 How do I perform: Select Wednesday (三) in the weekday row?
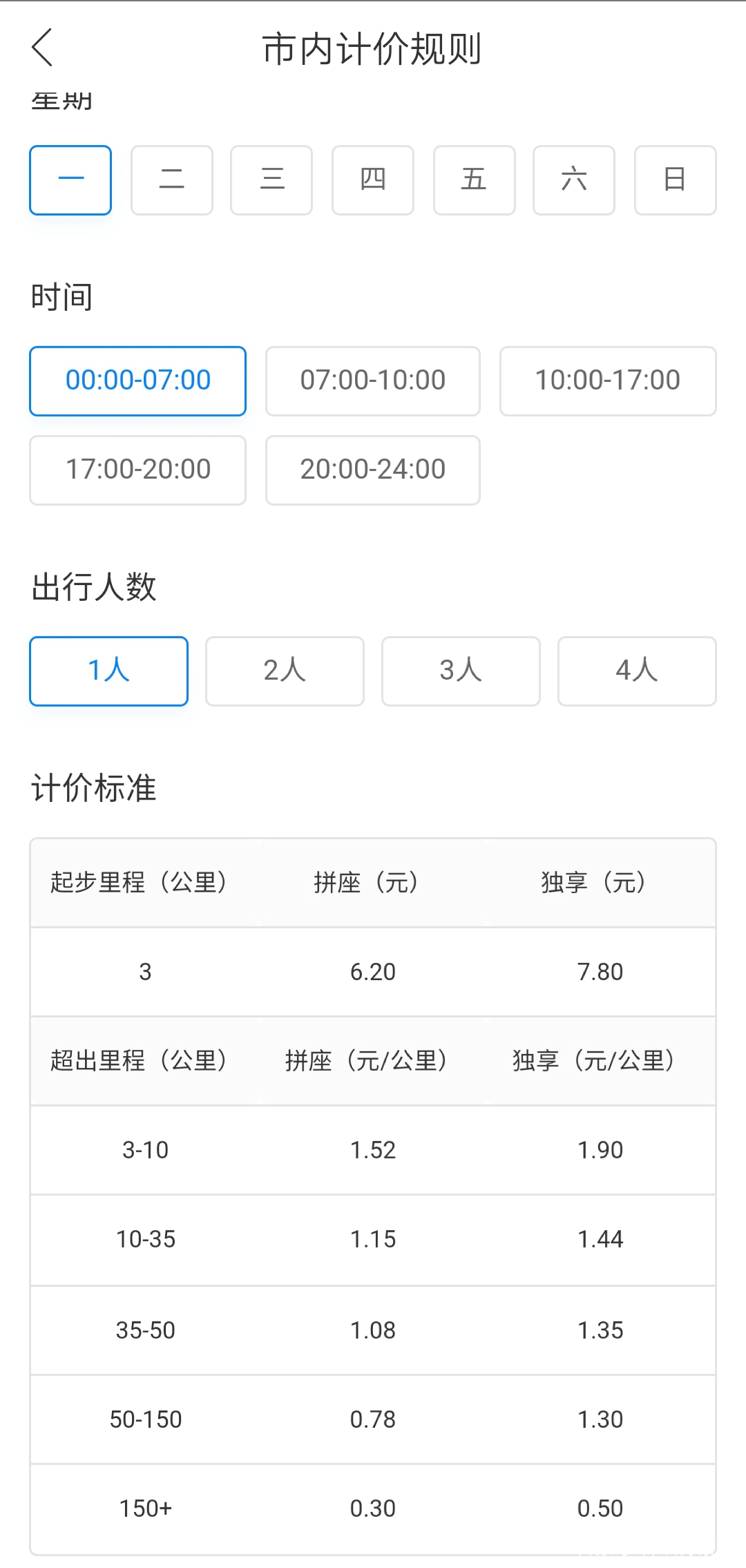click(x=271, y=180)
